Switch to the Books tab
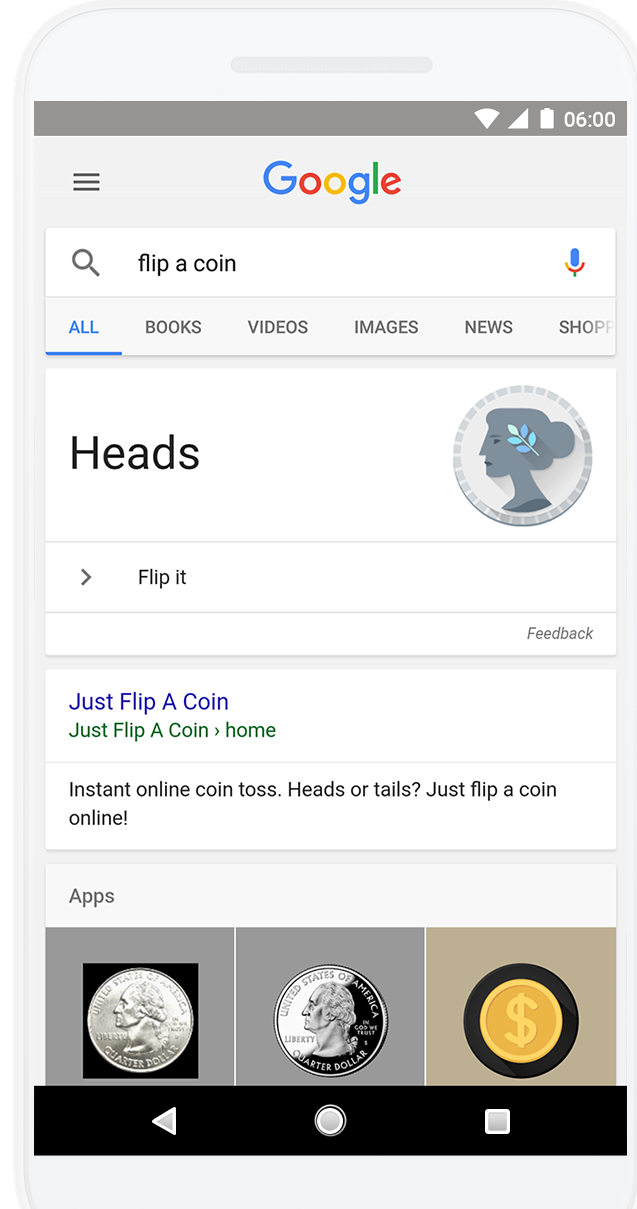 pyautogui.click(x=173, y=327)
